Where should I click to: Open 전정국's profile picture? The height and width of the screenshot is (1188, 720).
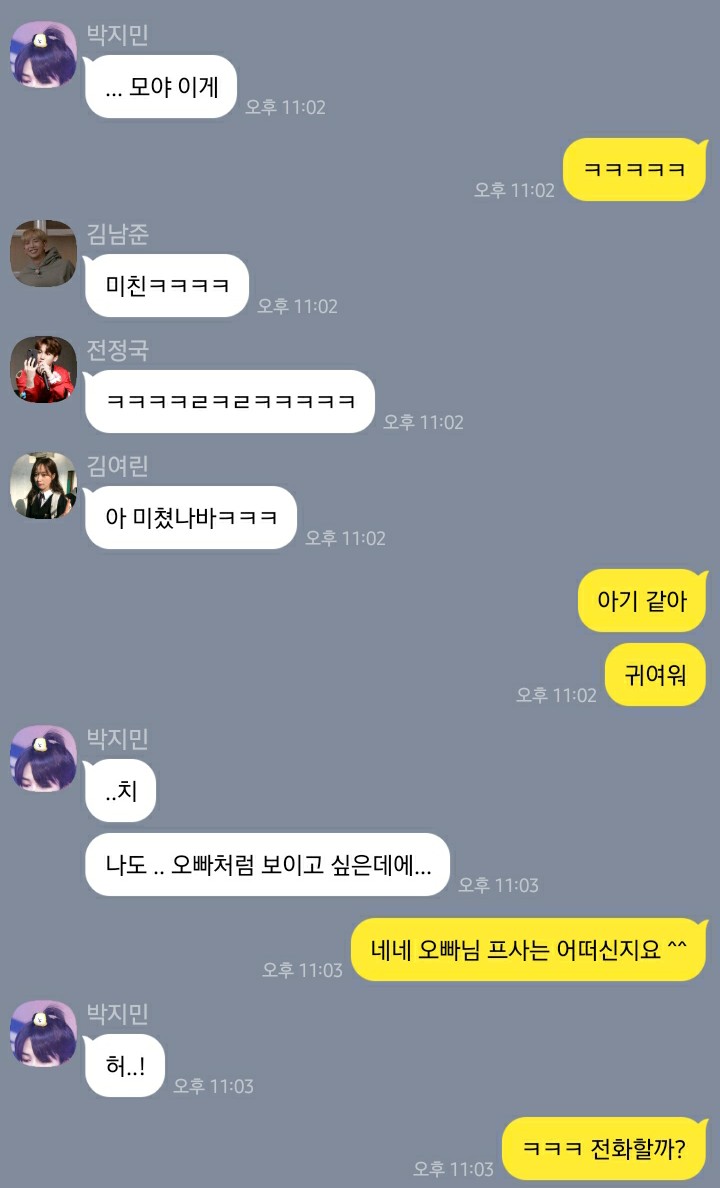[x=42, y=370]
